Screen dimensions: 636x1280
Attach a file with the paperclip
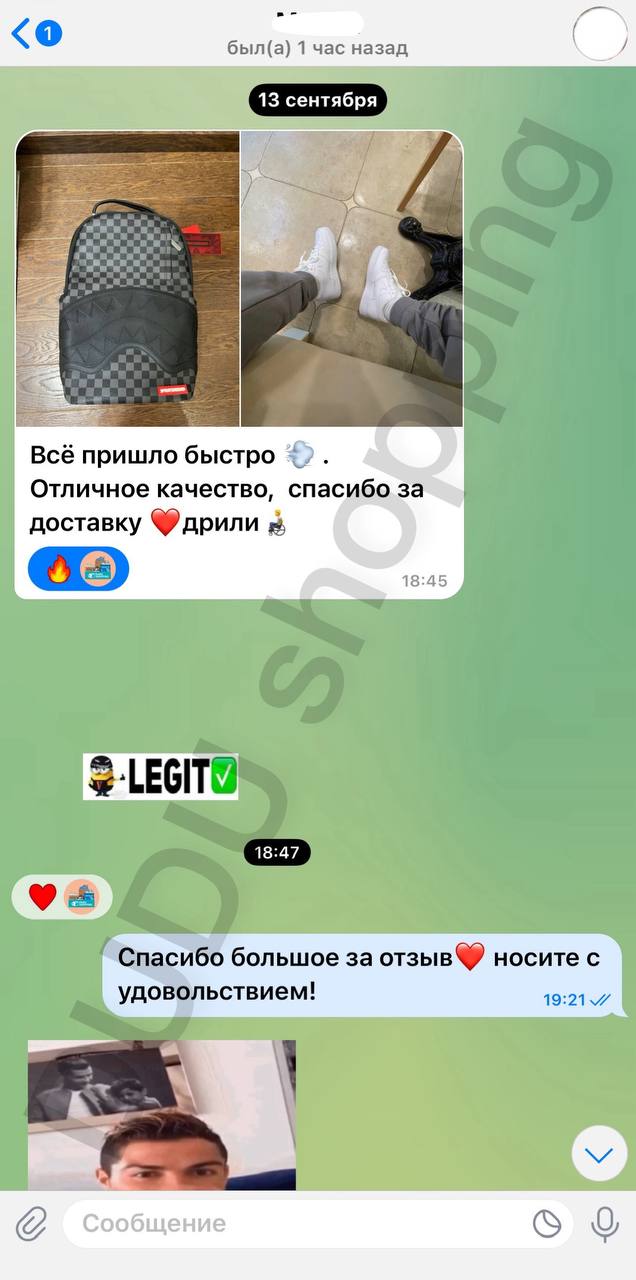click(x=31, y=1223)
